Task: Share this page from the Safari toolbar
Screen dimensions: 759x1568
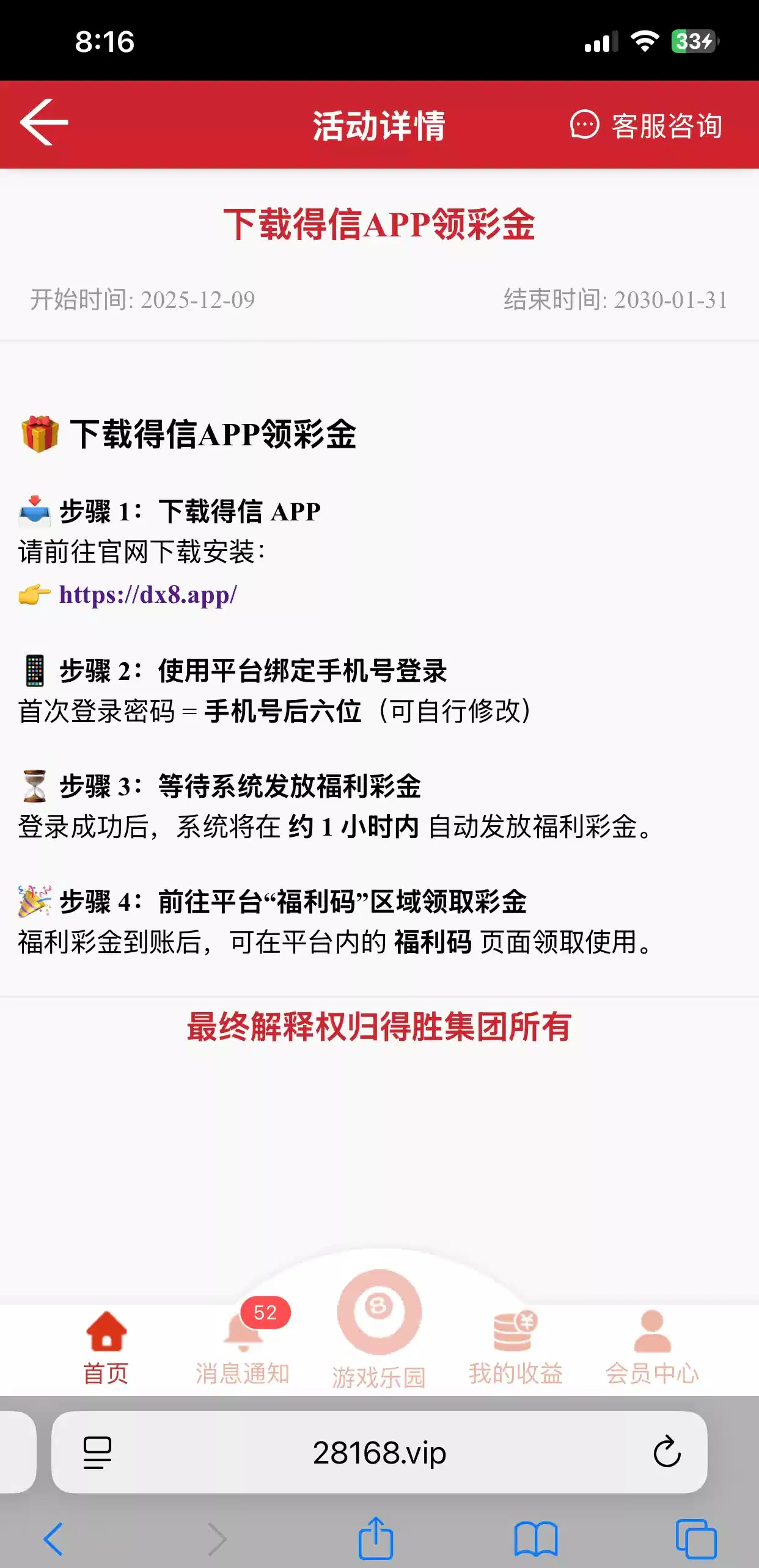Action: [x=375, y=1538]
